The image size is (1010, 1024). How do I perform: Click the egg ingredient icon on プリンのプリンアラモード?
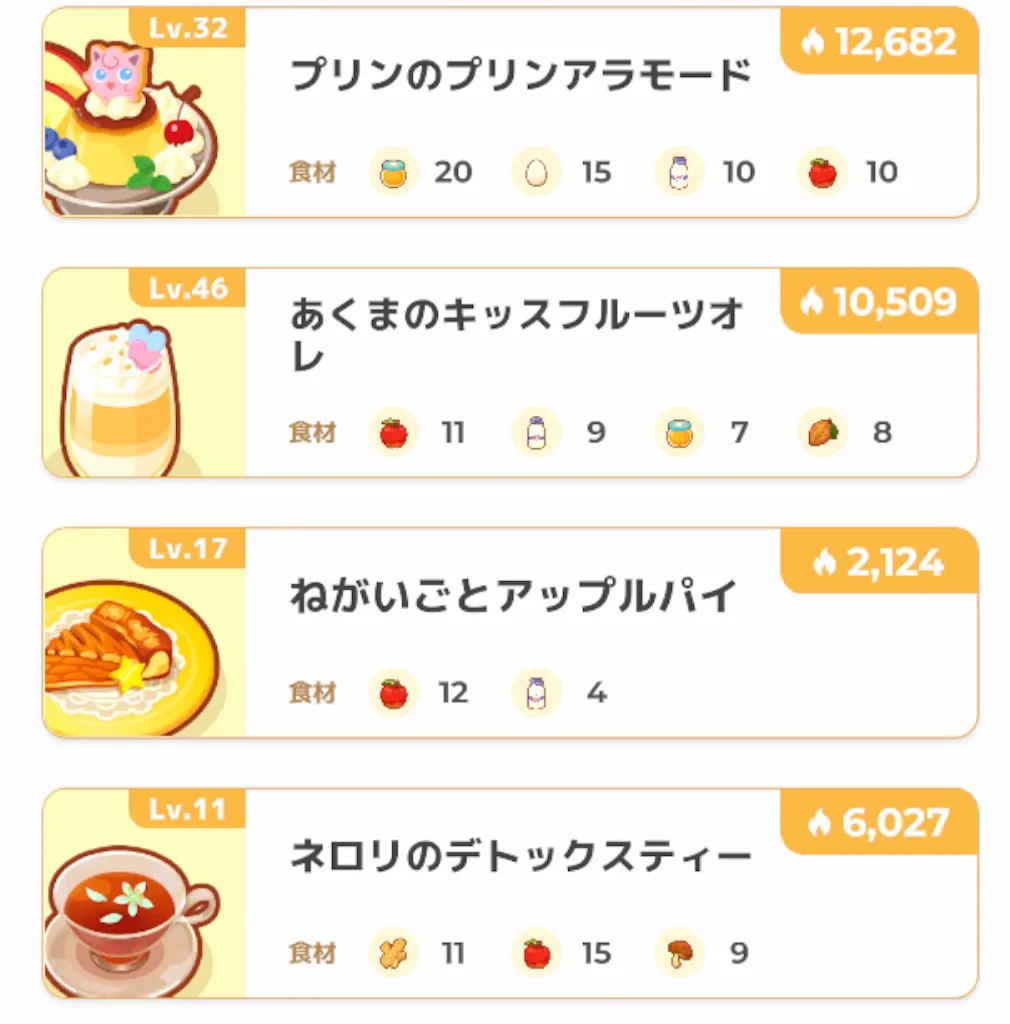click(537, 172)
